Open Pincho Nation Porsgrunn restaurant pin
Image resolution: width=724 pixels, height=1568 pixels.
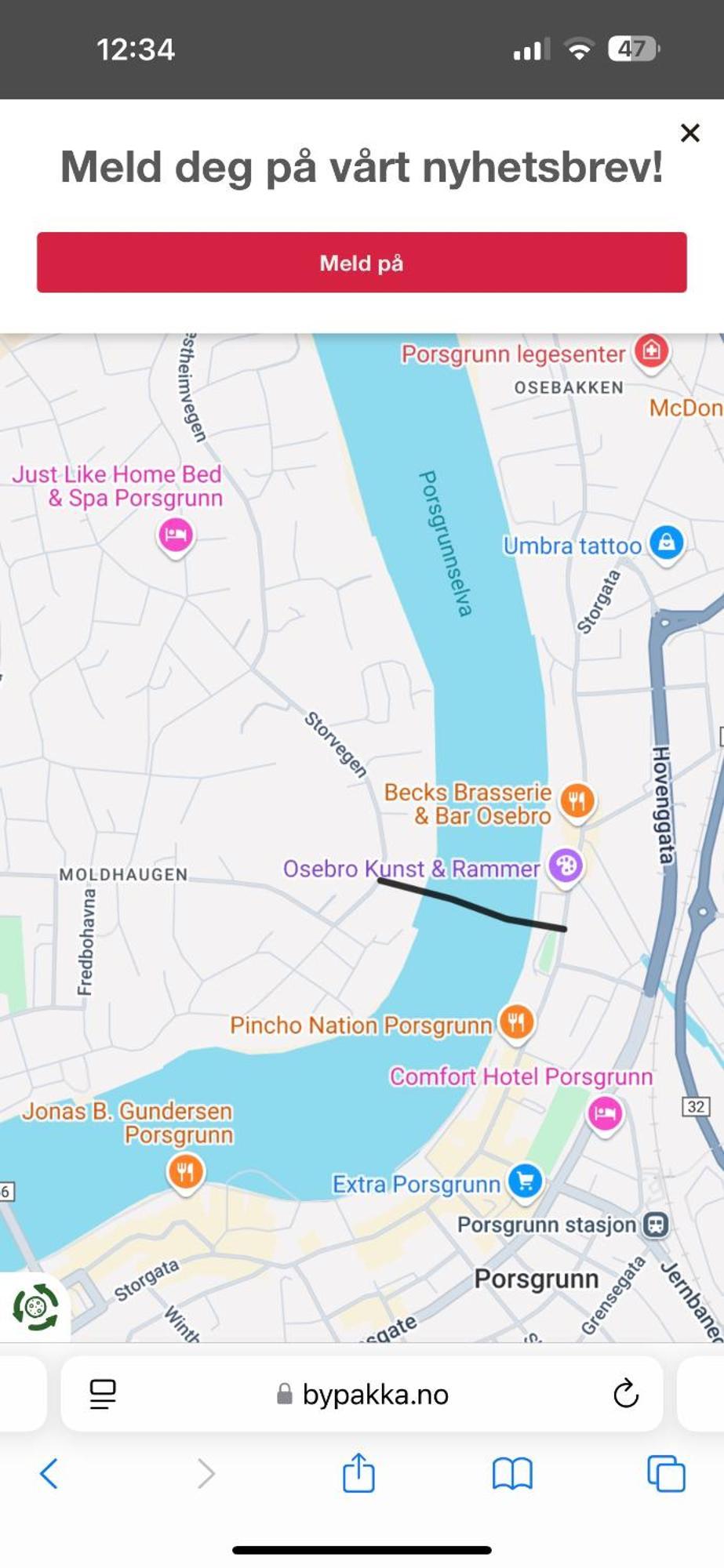point(516,1022)
